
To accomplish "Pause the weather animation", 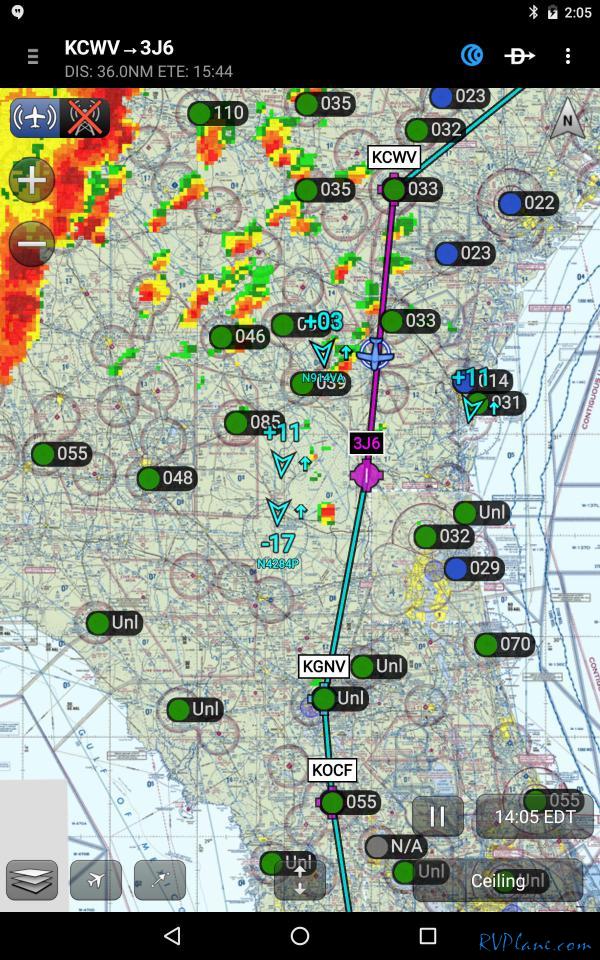I will tap(437, 816).
